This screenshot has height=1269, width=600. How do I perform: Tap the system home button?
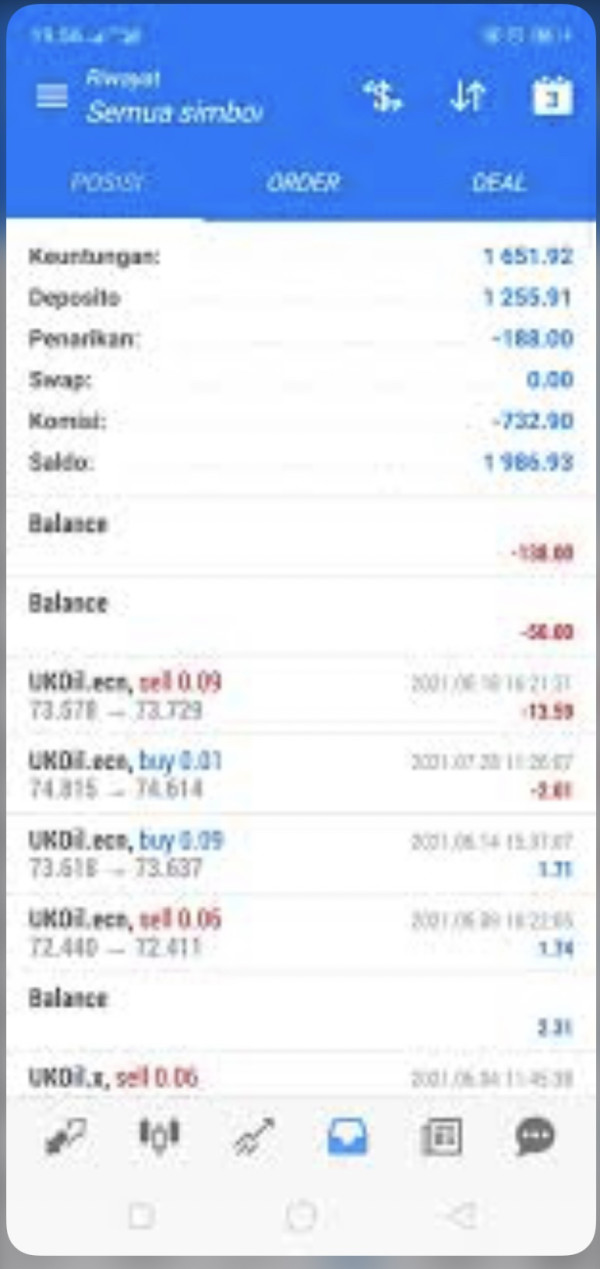(x=300, y=1216)
